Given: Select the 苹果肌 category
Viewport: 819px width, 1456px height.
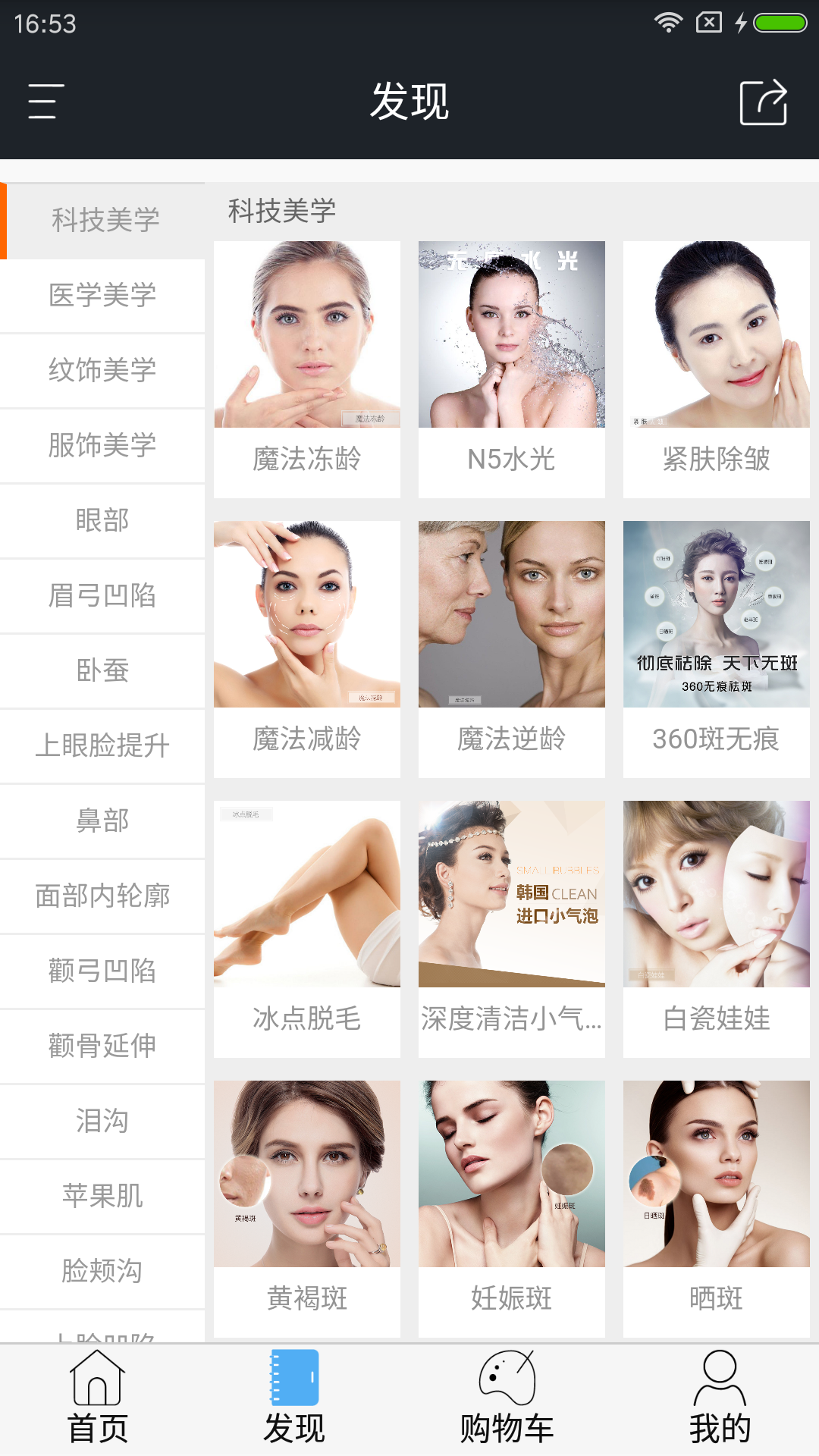Looking at the screenshot, I should [102, 1196].
